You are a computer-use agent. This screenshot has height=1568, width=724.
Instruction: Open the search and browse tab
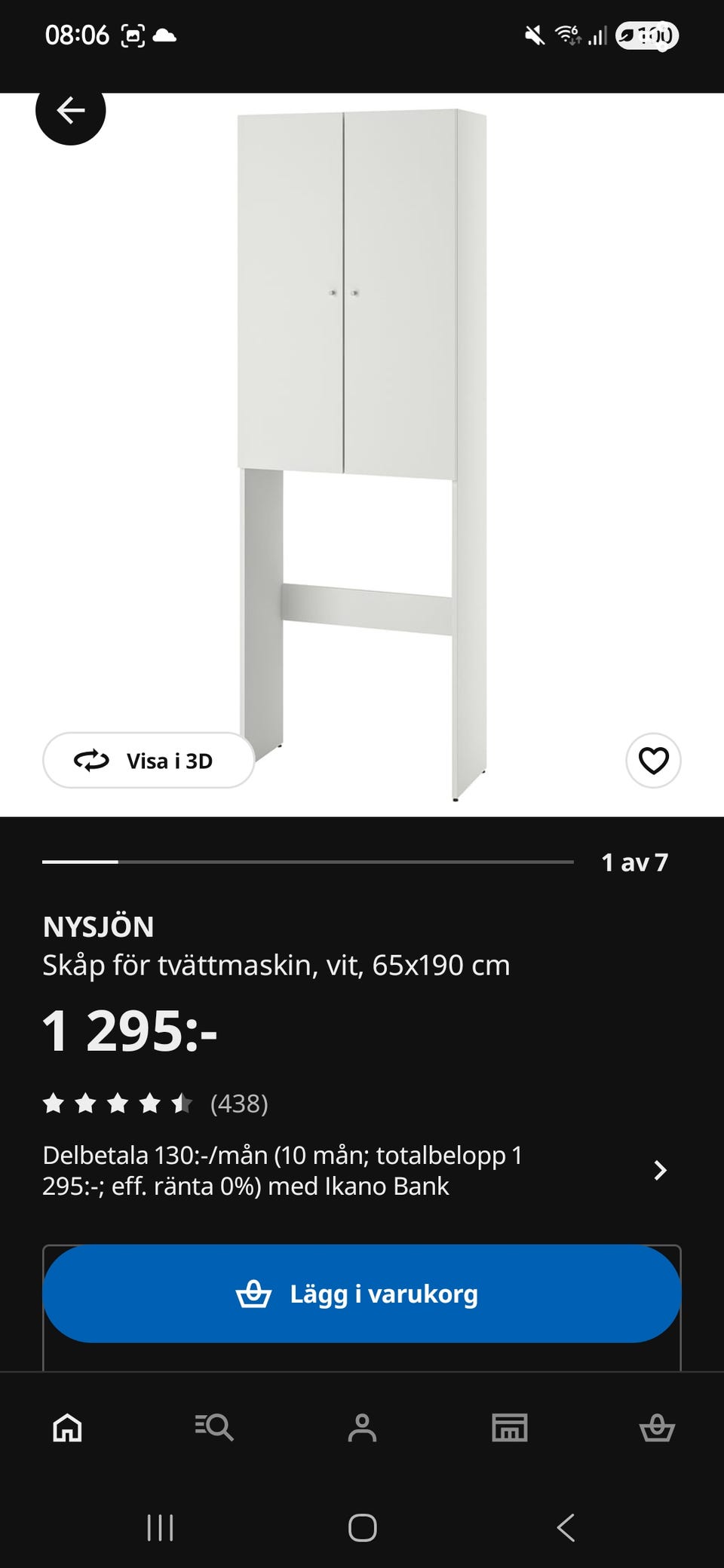(x=214, y=1427)
